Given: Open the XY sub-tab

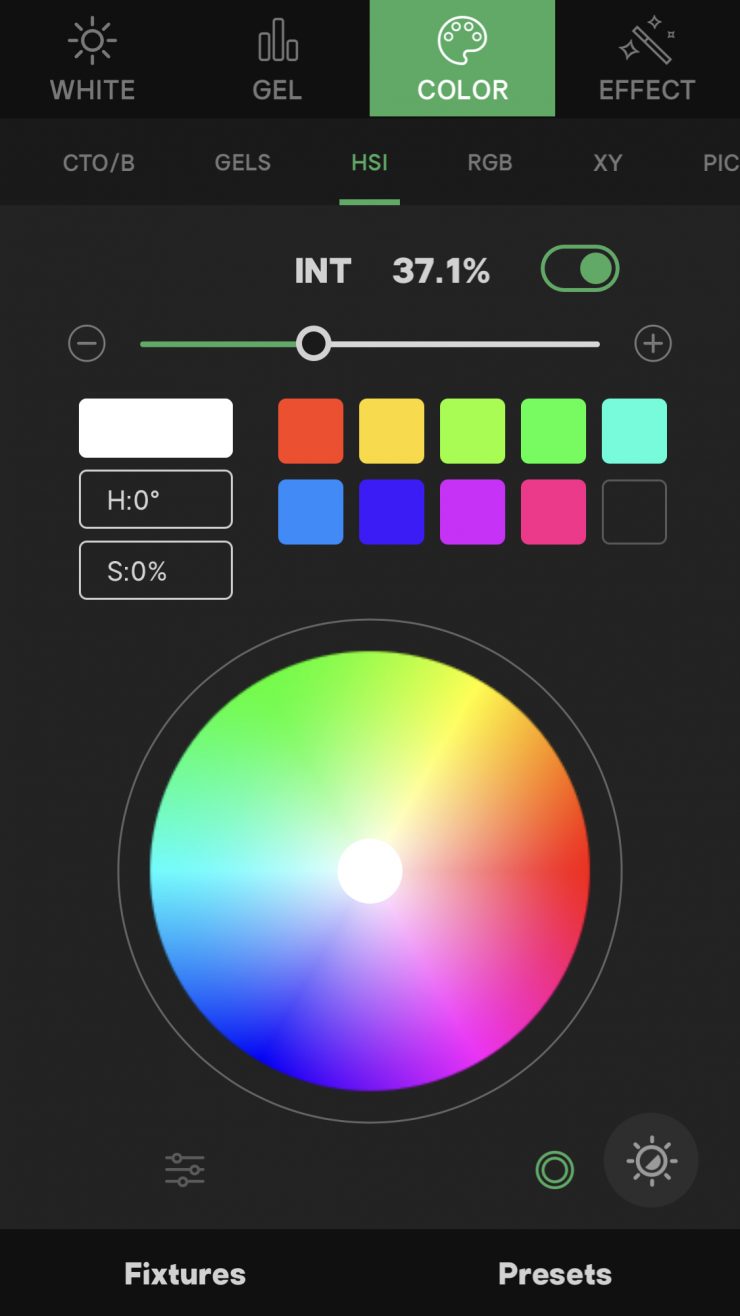Looking at the screenshot, I should tap(607, 163).
